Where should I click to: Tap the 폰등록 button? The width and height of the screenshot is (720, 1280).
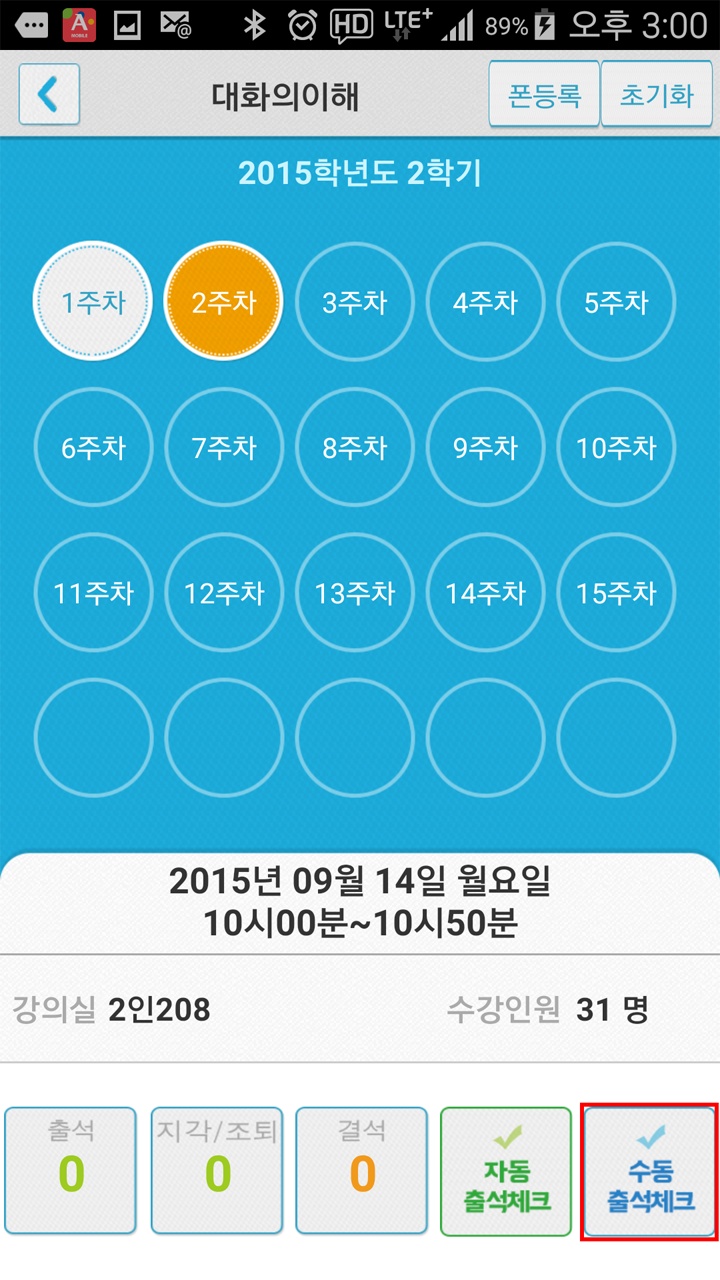[x=544, y=95]
